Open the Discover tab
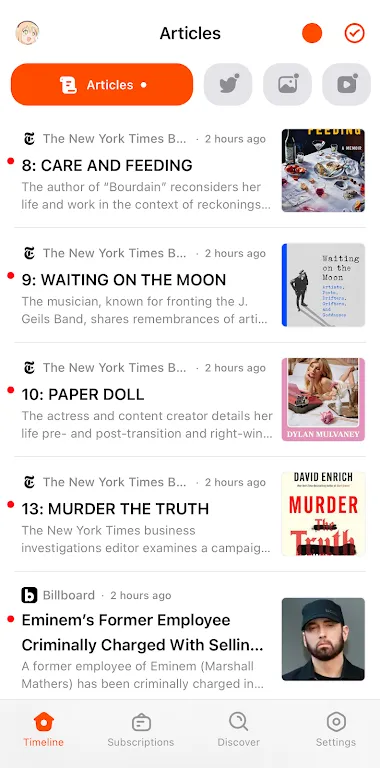Image resolution: width=380 pixels, height=768 pixels. tap(238, 730)
